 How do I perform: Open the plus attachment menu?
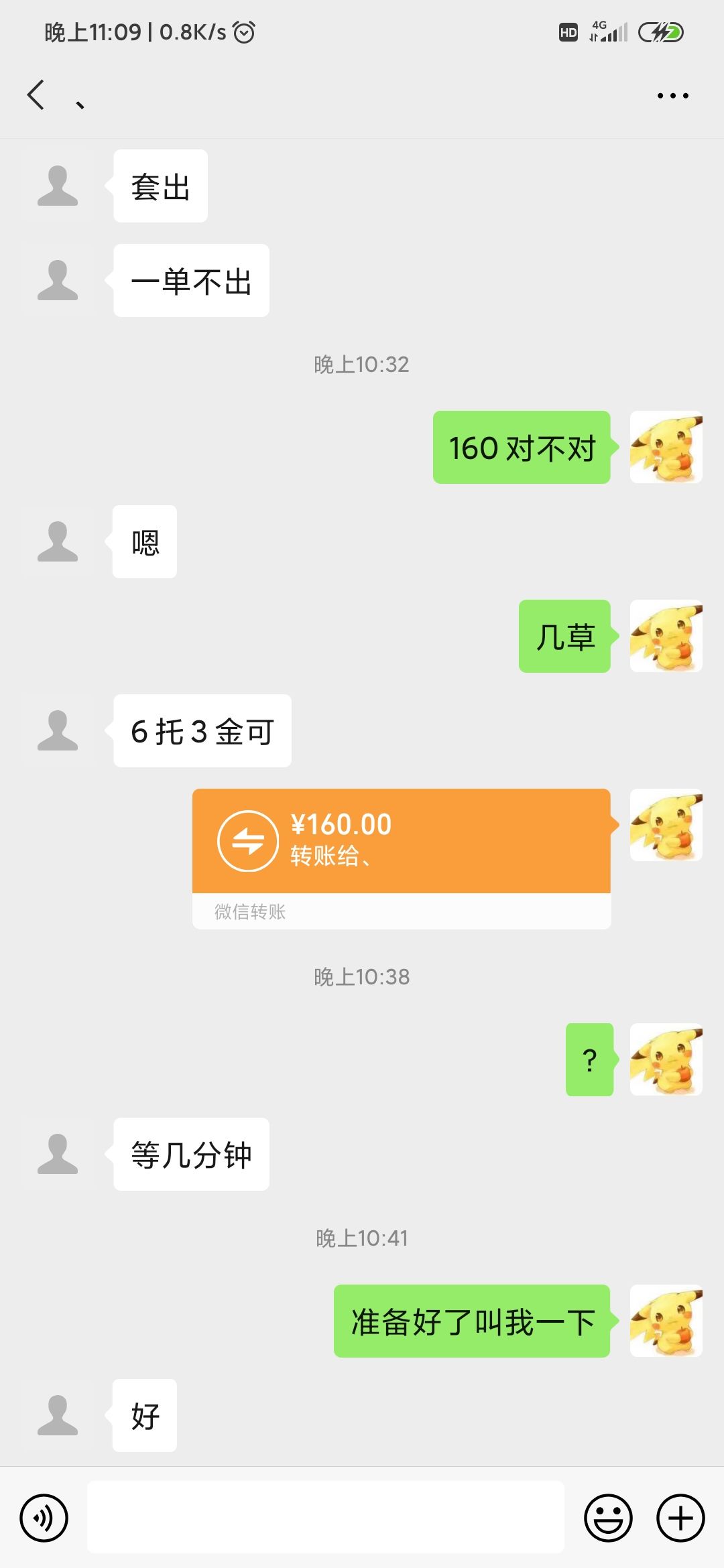680,1518
